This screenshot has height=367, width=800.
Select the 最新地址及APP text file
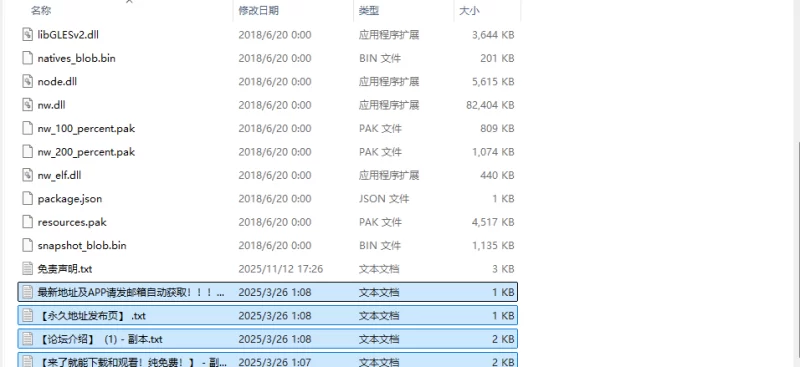pos(268,292)
